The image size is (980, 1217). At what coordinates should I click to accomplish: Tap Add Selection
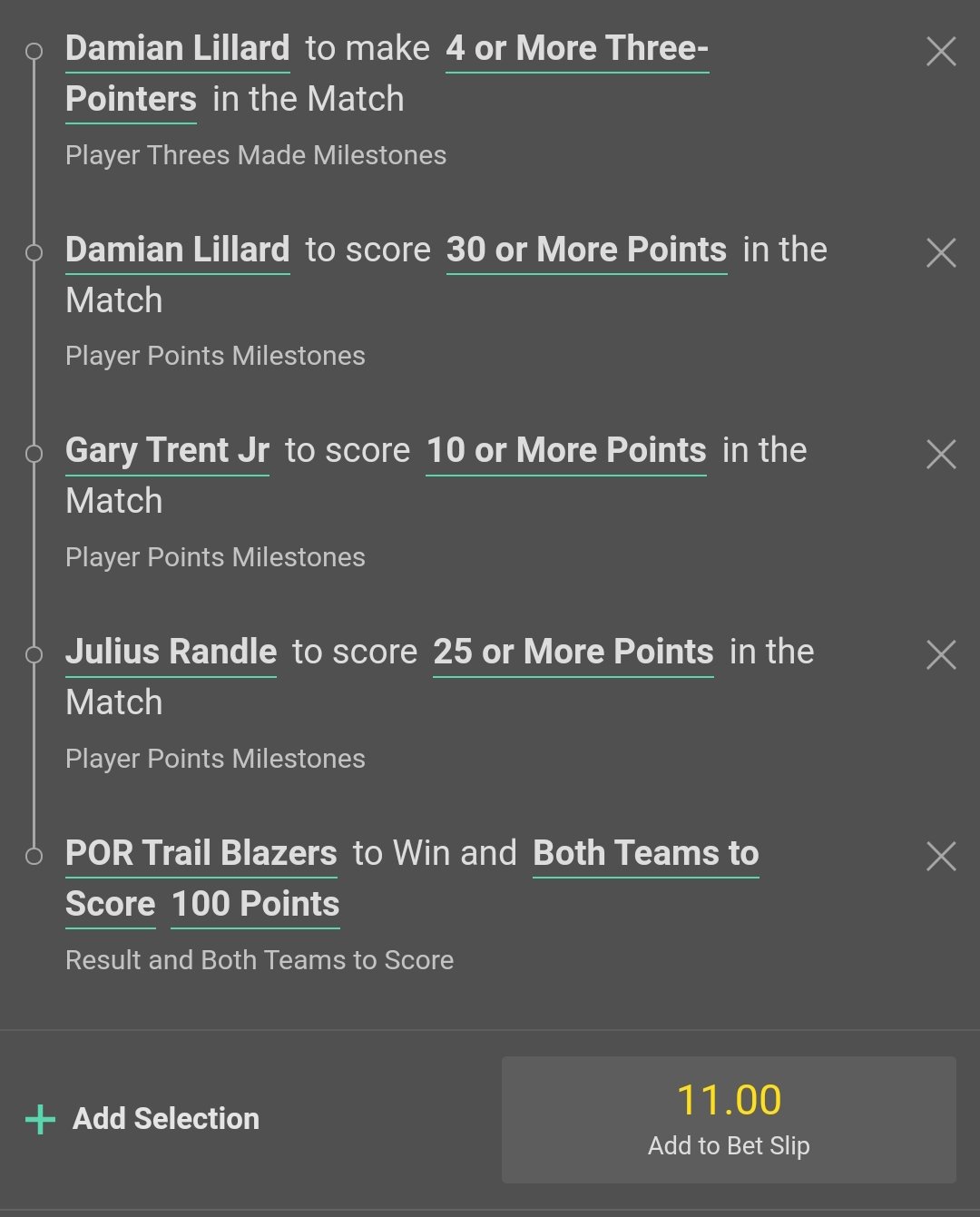point(143,1119)
